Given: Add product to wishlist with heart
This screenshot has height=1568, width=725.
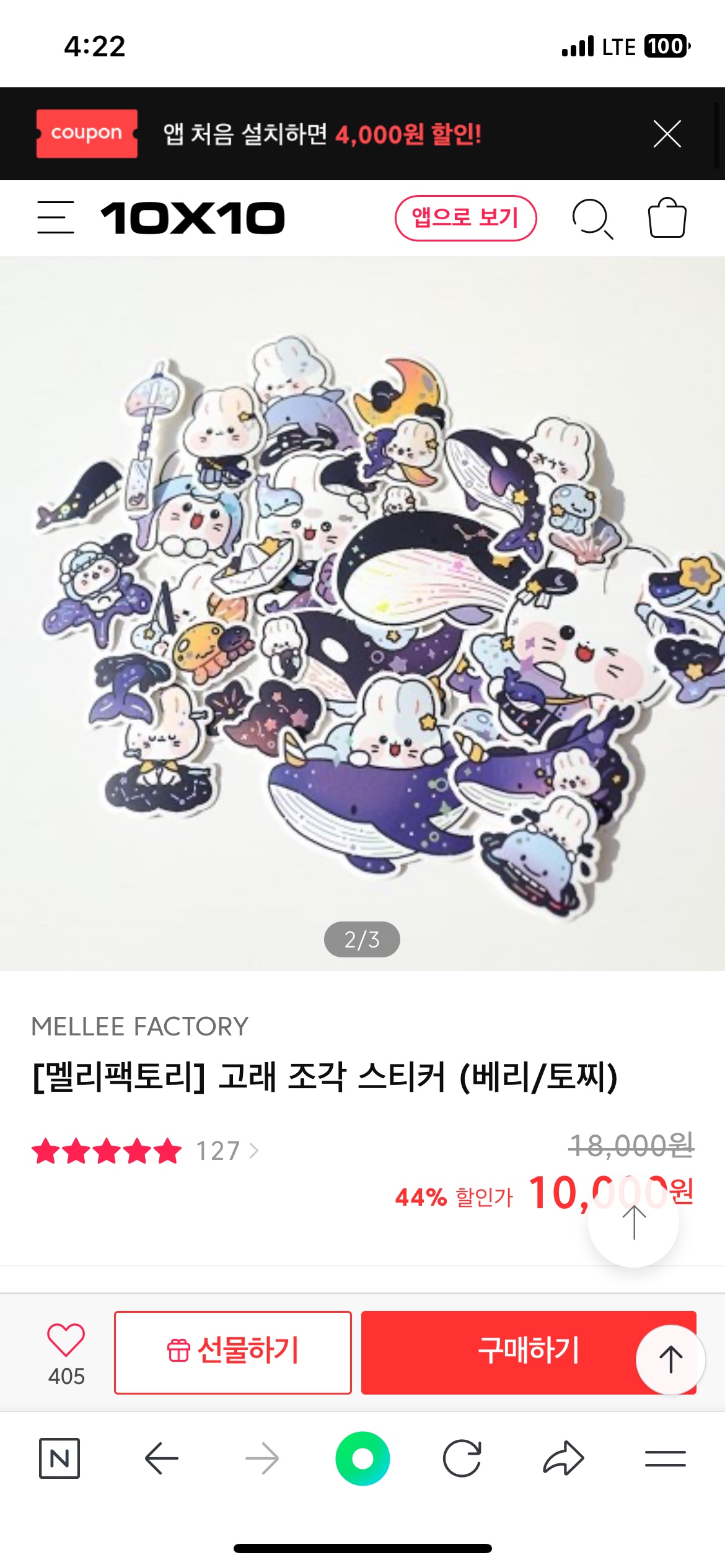Looking at the screenshot, I should tap(66, 1341).
